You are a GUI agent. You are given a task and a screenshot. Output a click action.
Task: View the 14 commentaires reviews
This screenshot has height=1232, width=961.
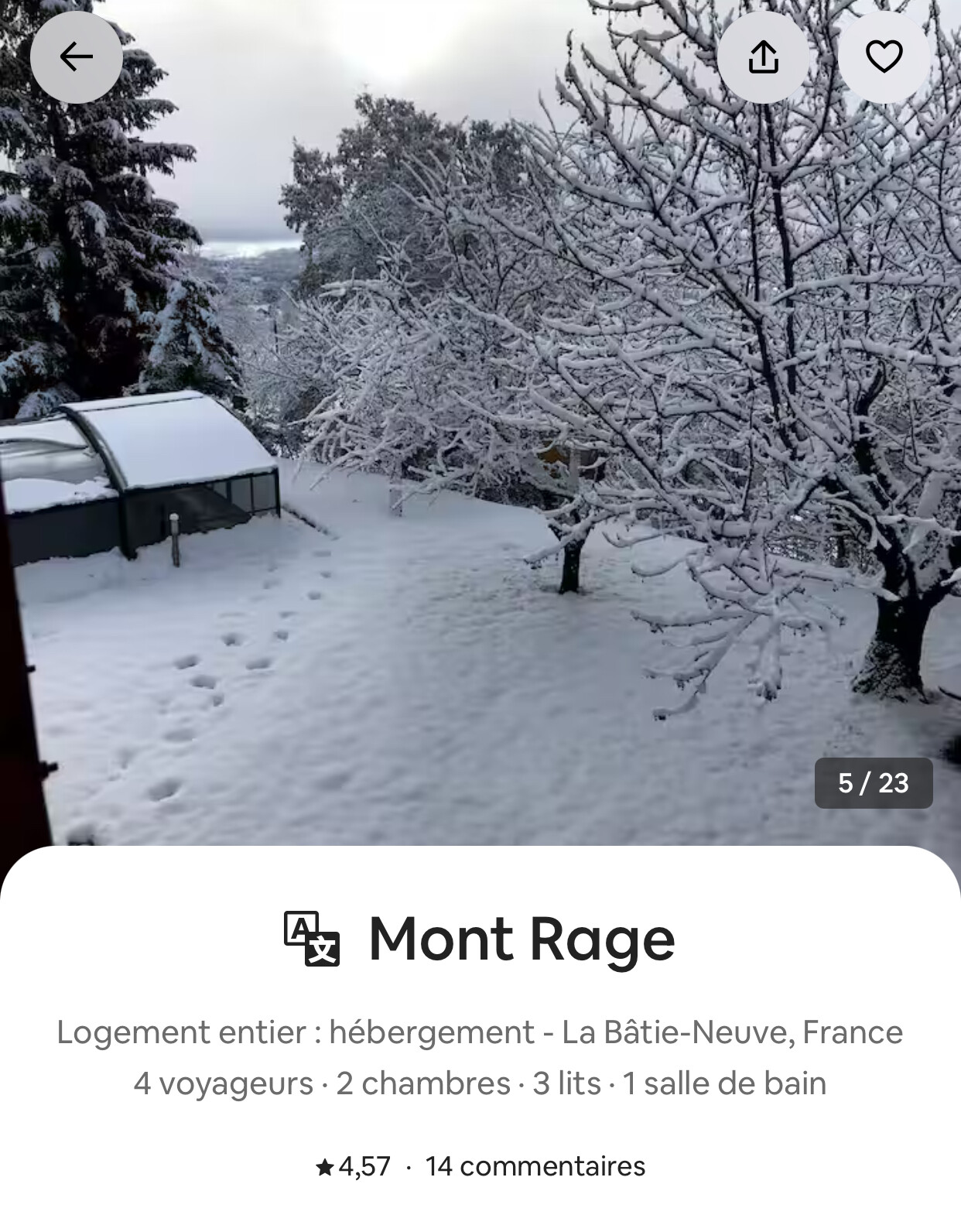pyautogui.click(x=535, y=1166)
